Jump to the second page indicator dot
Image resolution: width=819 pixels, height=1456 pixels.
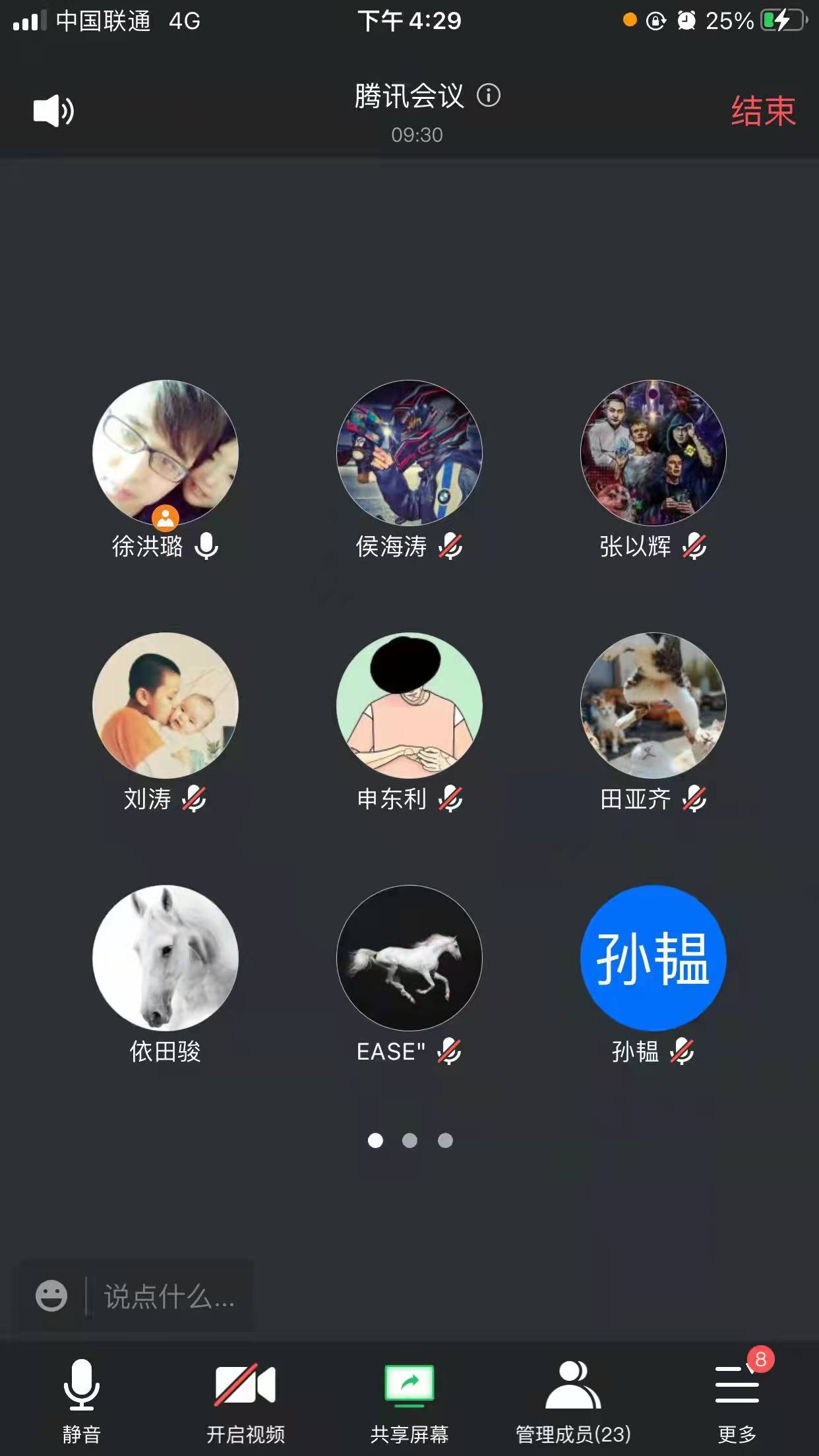coord(409,1140)
